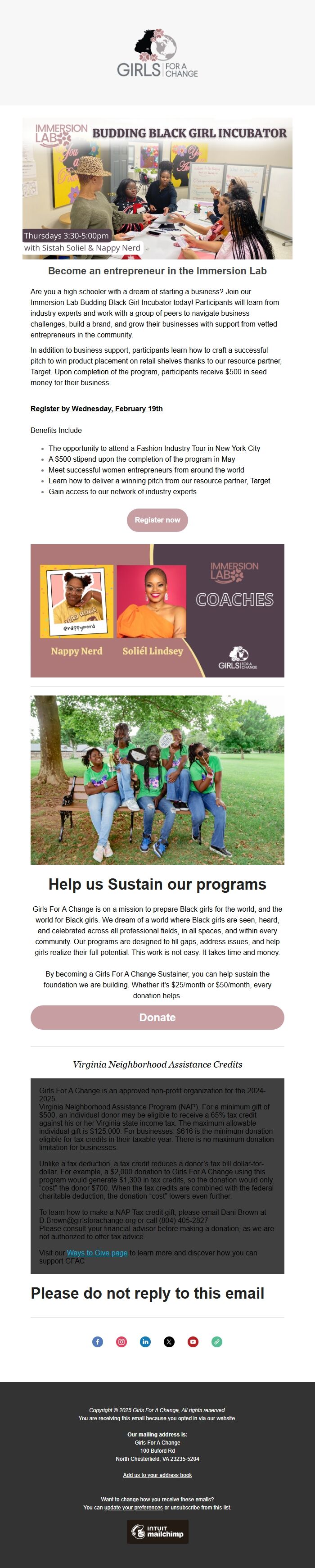The height and width of the screenshot is (1568, 315).
Task: Tap the Donate button
Action: tap(157, 1017)
